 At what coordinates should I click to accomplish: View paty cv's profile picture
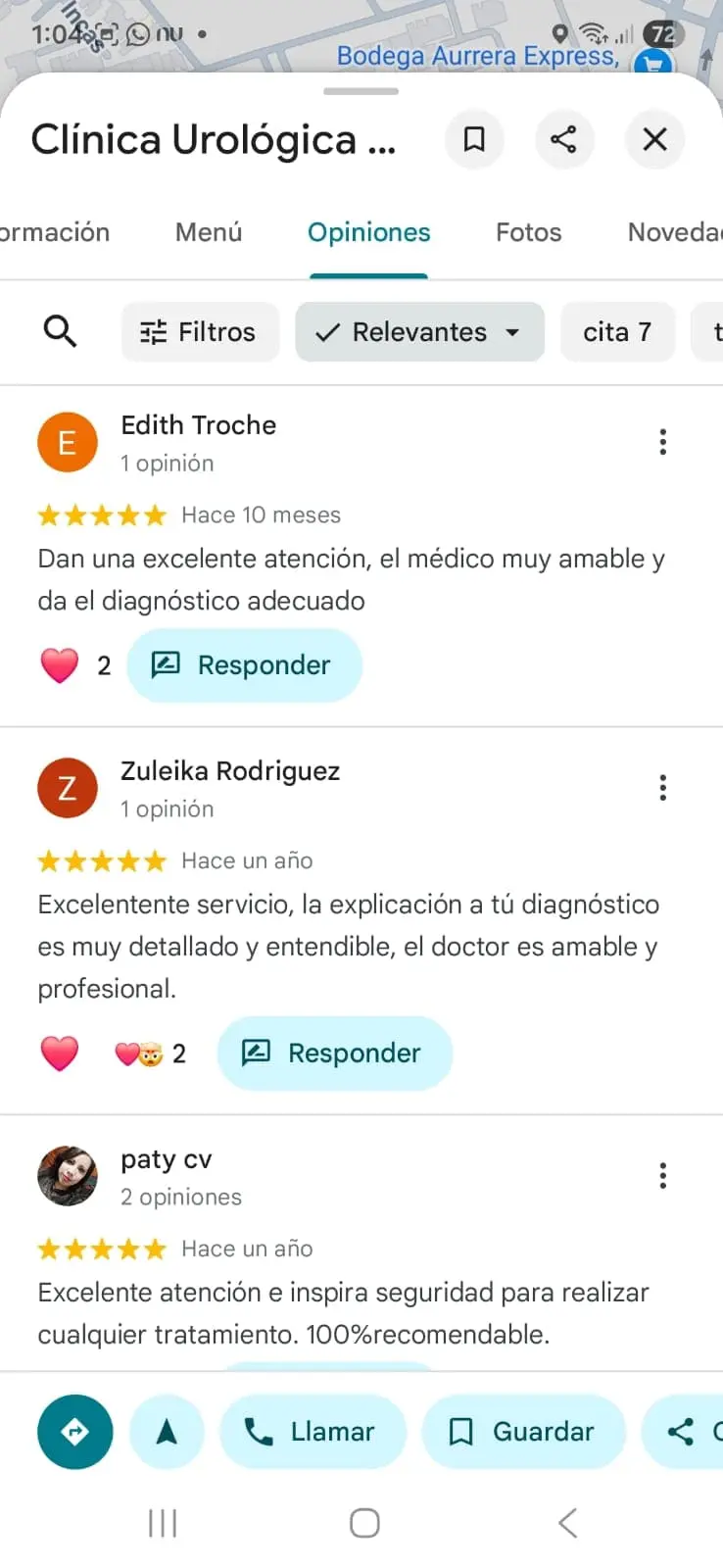click(x=67, y=1175)
